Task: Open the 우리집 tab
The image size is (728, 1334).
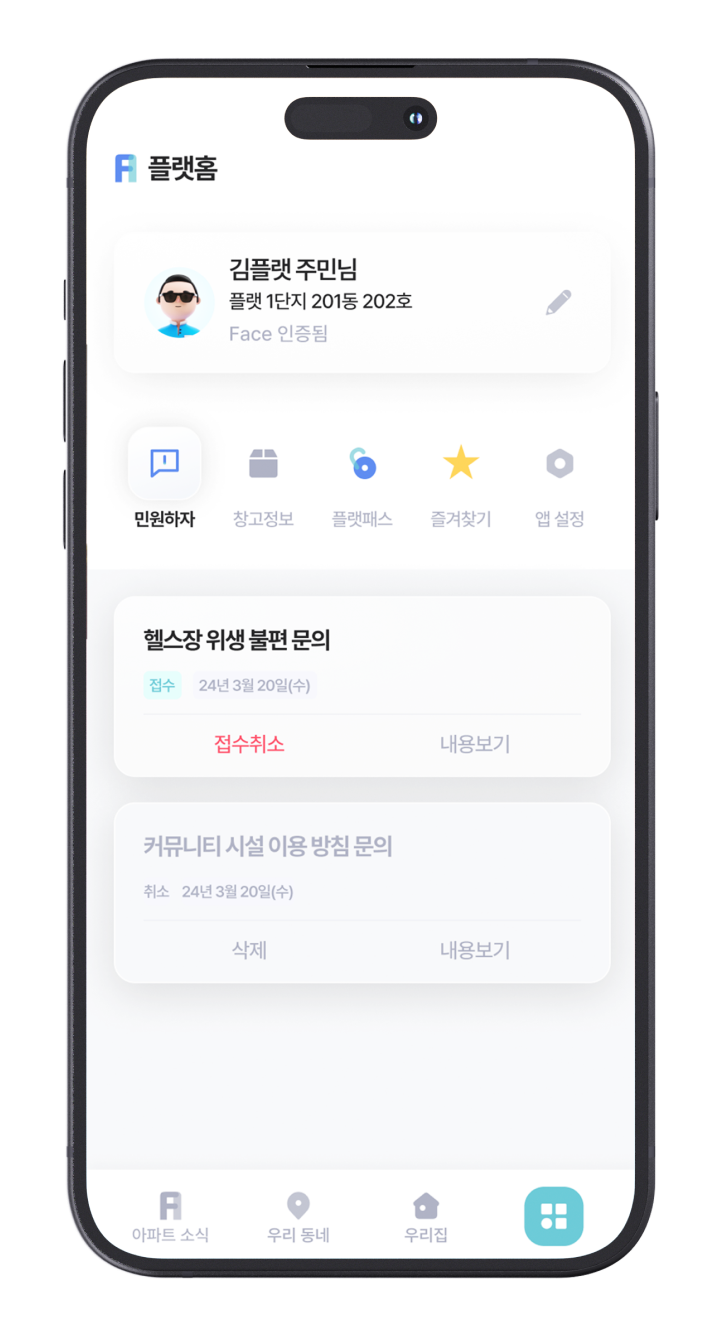Action: [426, 1217]
